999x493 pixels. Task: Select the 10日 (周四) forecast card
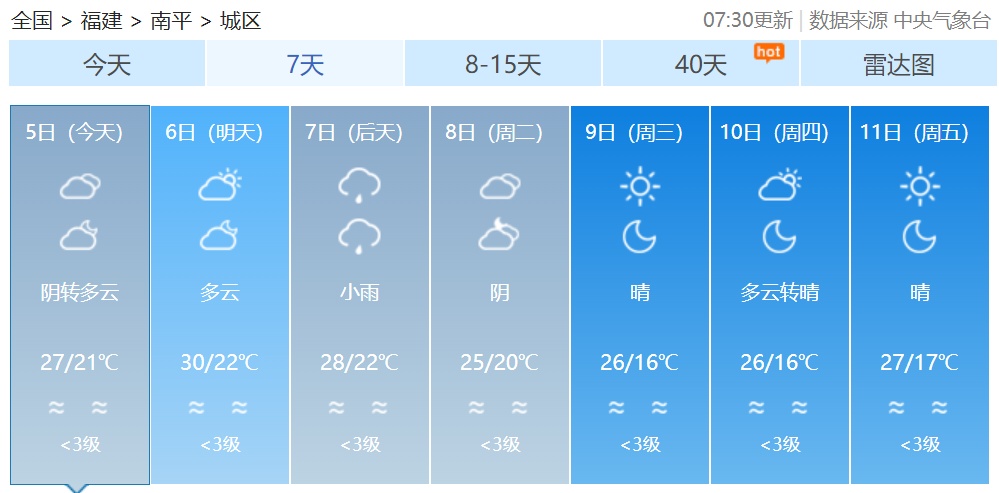pos(780,294)
